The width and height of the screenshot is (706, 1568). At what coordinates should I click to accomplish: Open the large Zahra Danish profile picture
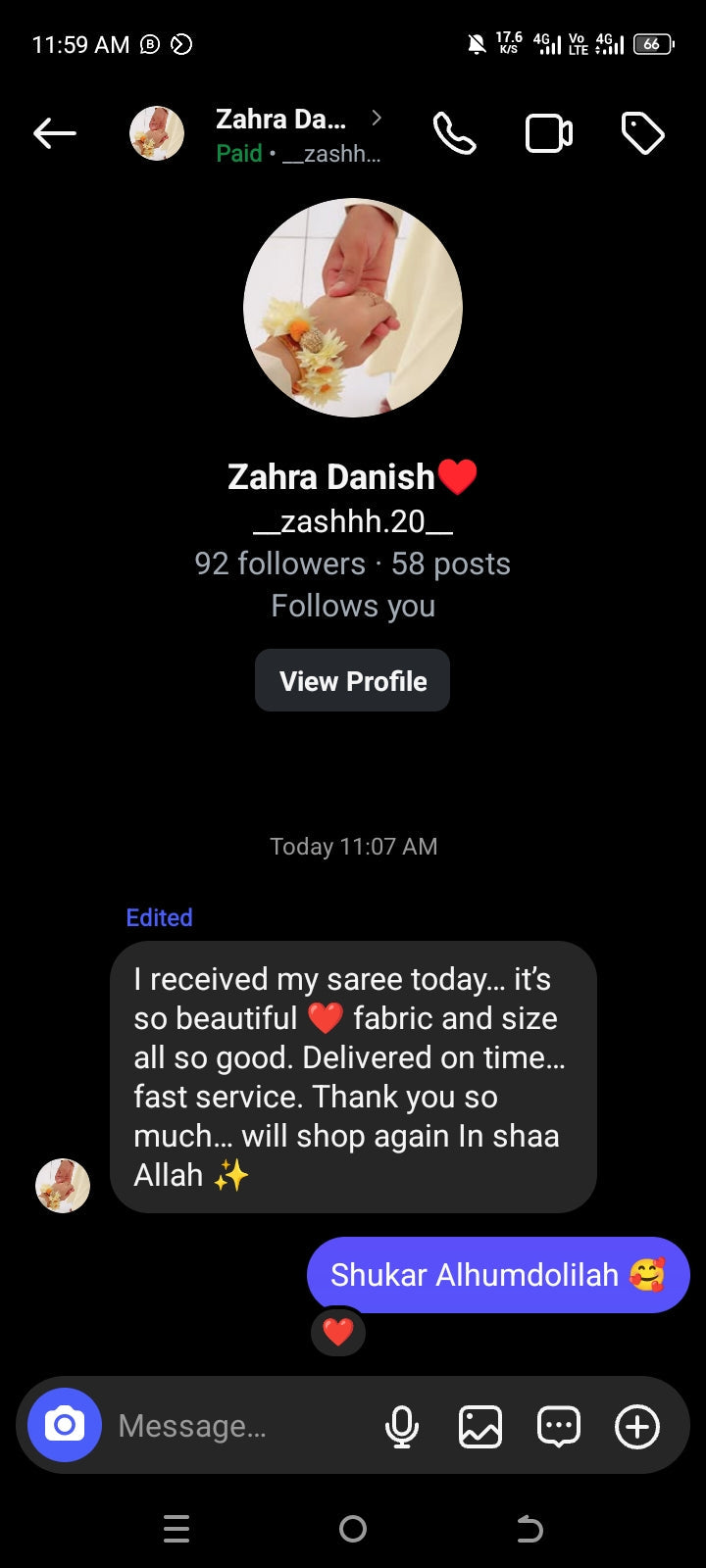(352, 308)
